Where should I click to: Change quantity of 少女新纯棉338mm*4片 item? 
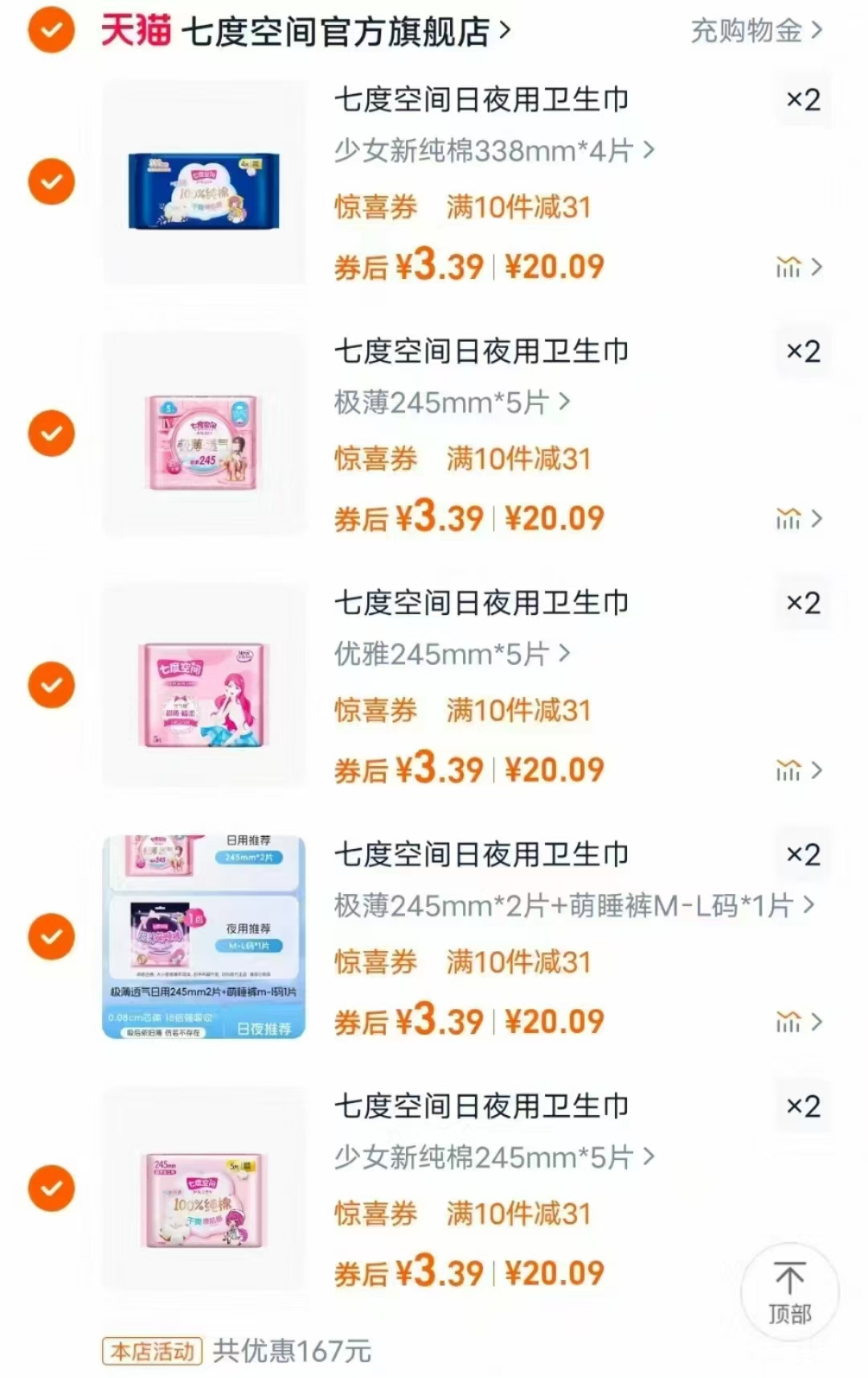[x=803, y=100]
